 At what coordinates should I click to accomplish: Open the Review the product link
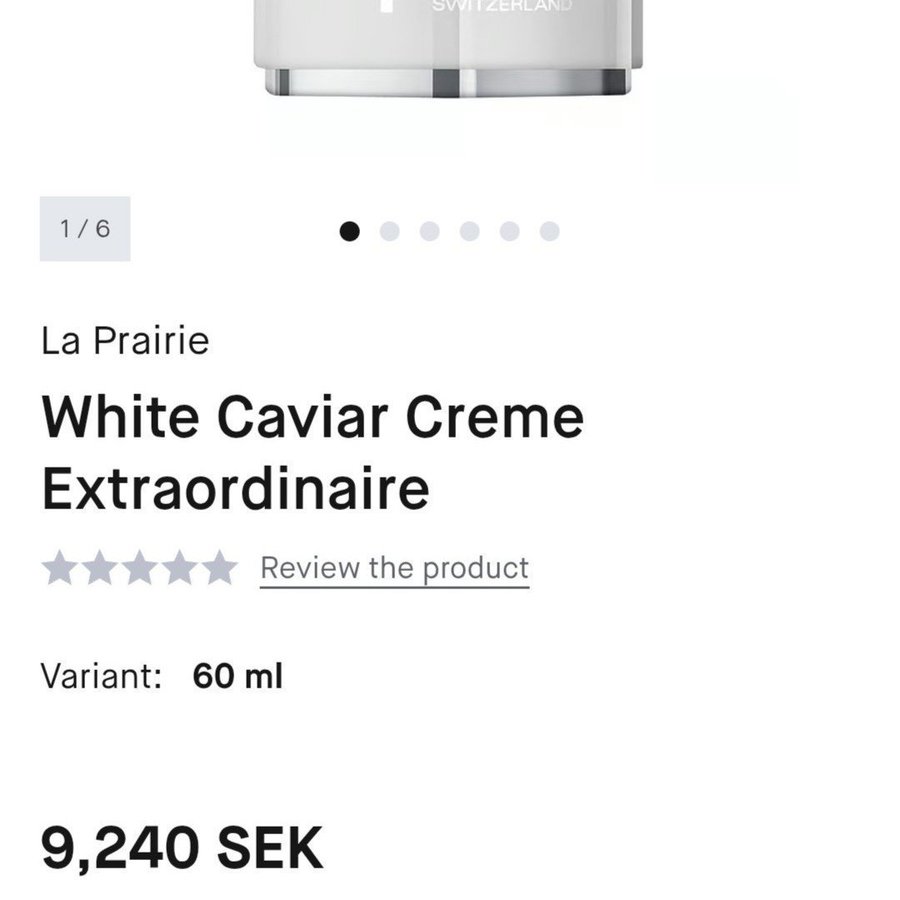pos(394,568)
